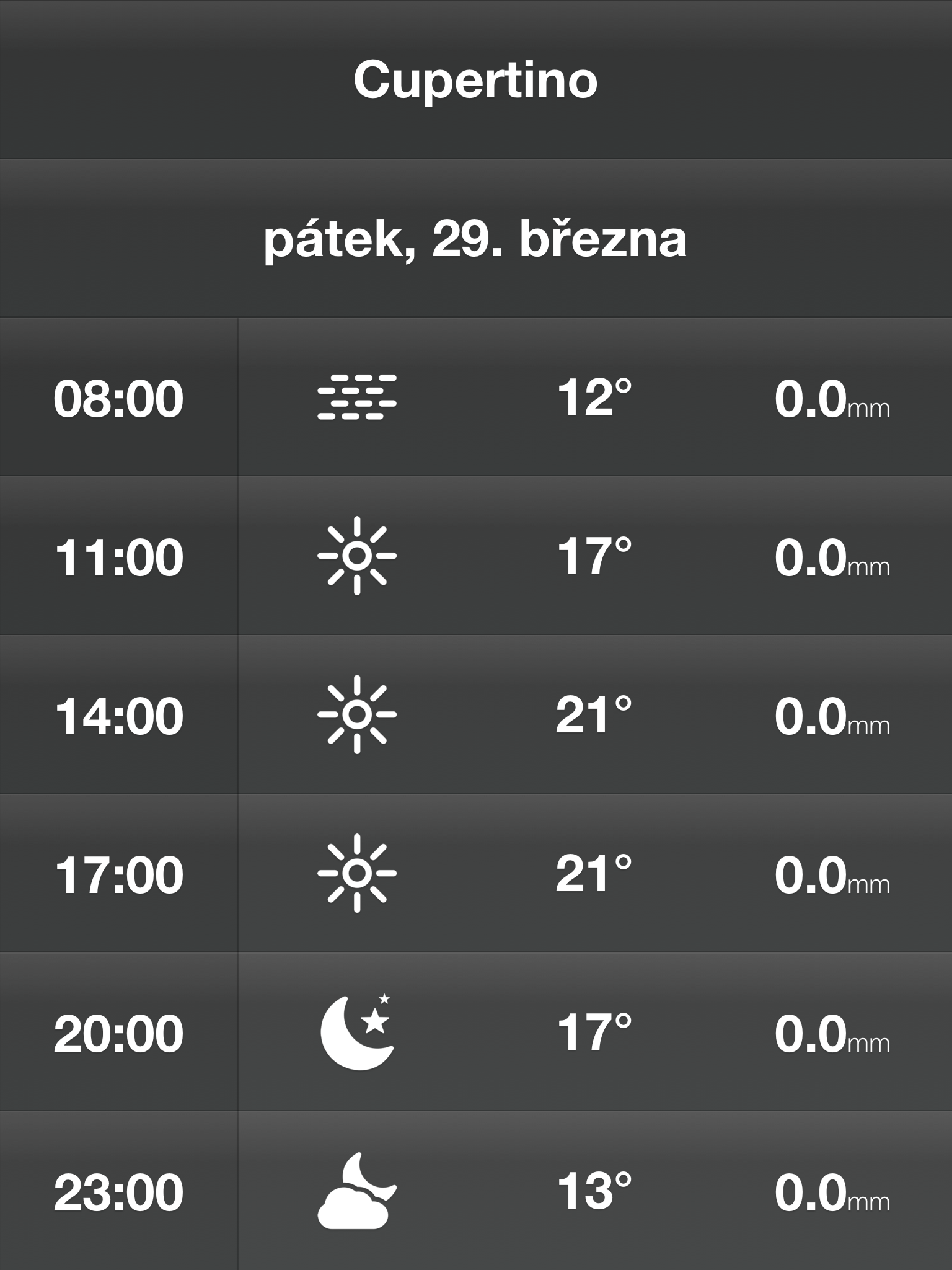Click the fog weather icon for 08:00
This screenshot has width=952, height=1270.
coord(356,400)
